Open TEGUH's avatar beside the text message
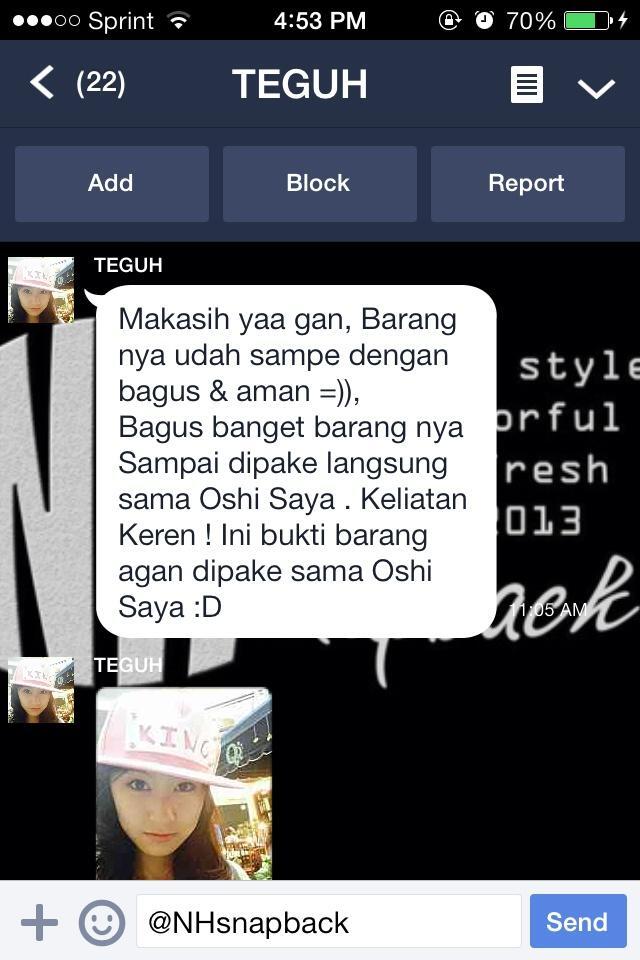 (x=41, y=290)
